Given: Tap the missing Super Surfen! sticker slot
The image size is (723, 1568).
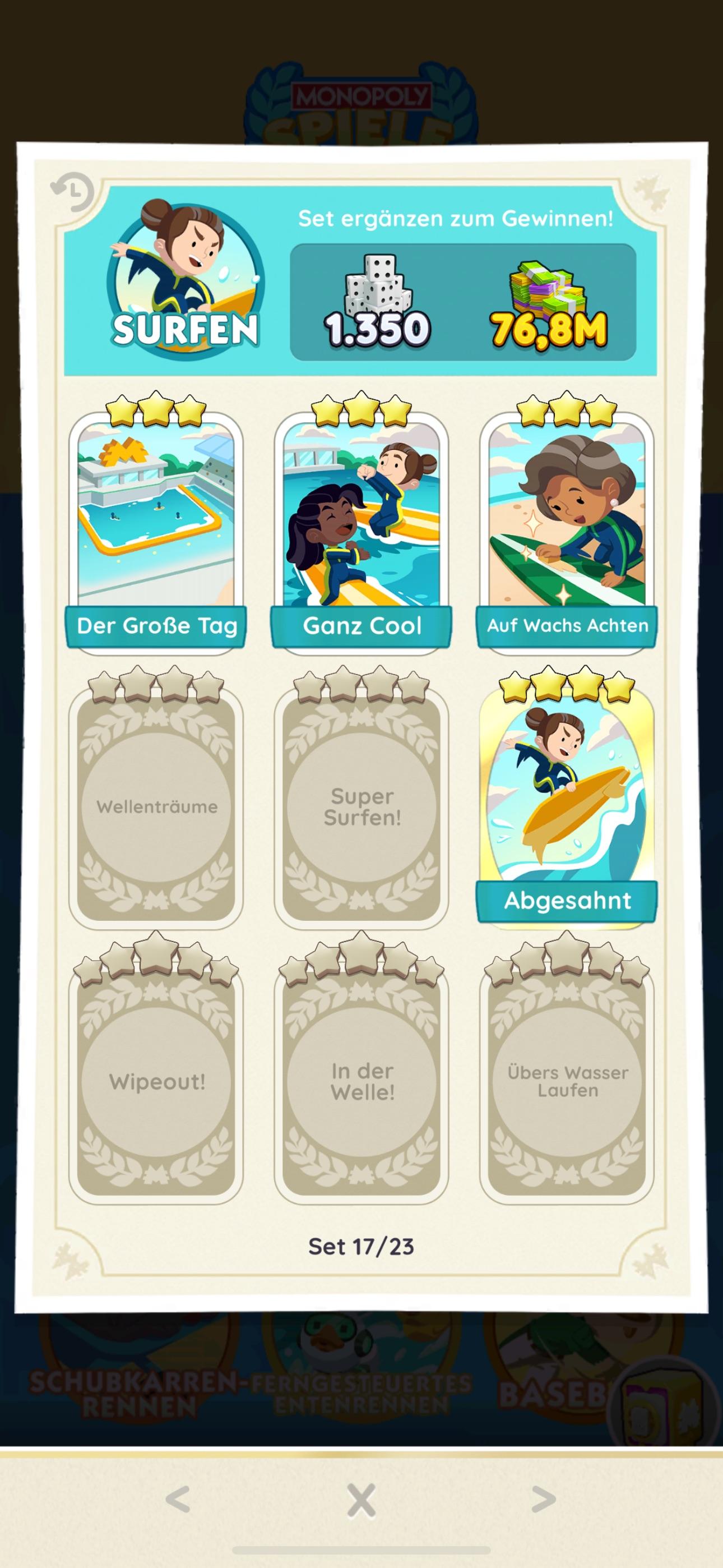Looking at the screenshot, I should click(361, 806).
